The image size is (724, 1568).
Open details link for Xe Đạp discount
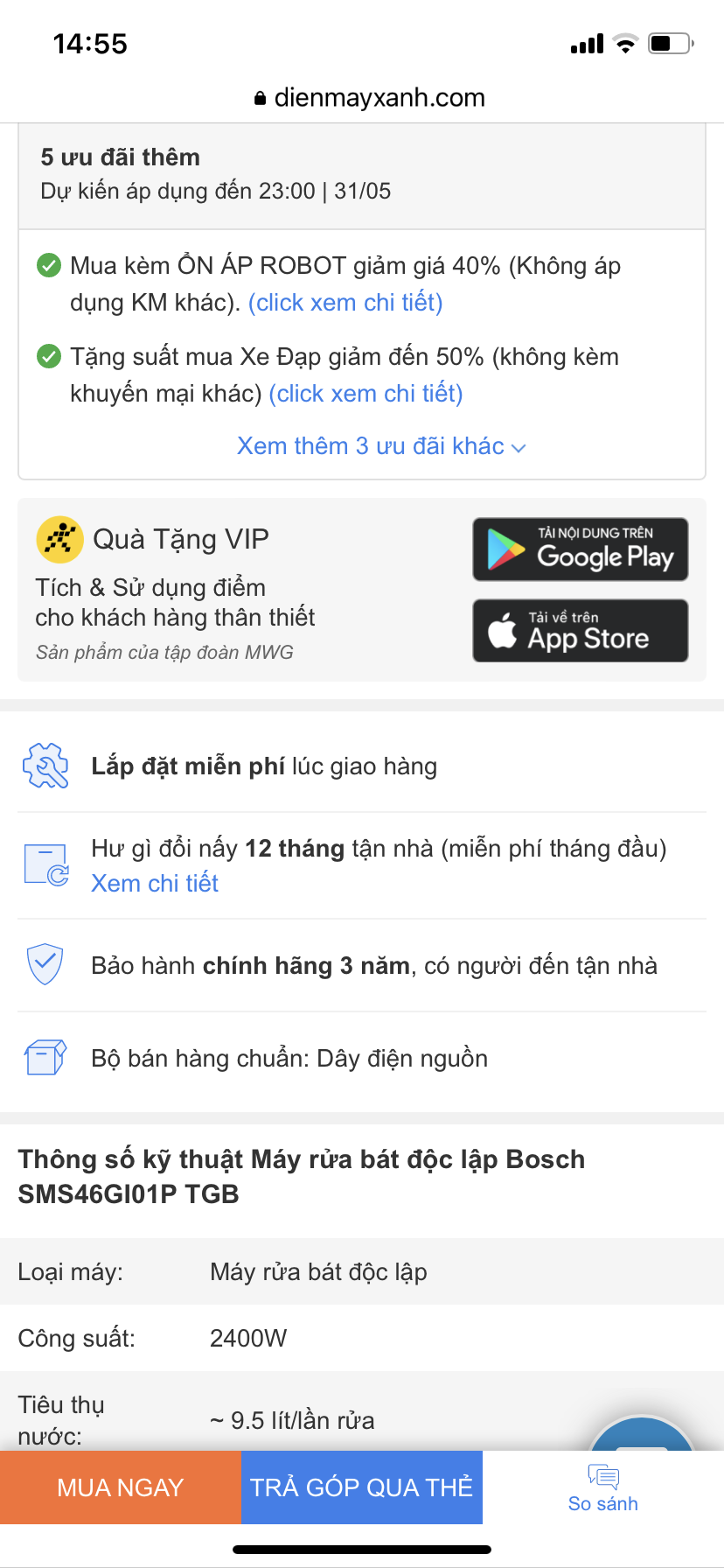[365, 394]
